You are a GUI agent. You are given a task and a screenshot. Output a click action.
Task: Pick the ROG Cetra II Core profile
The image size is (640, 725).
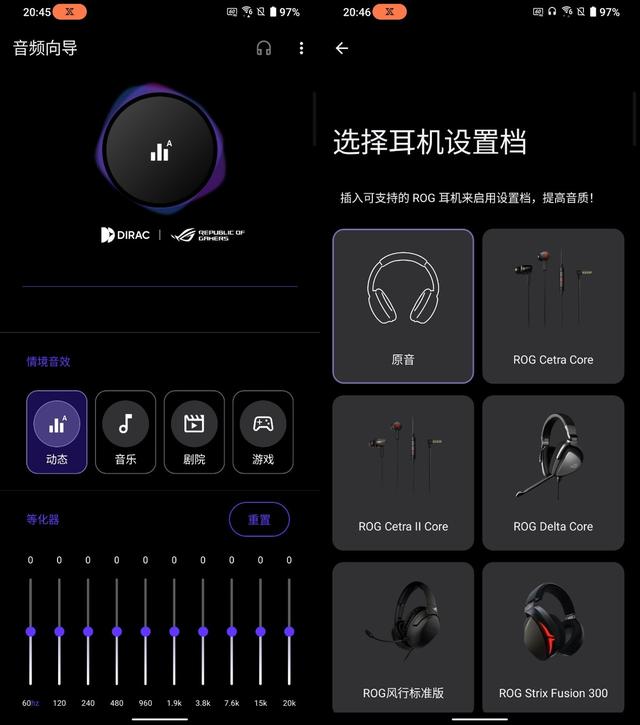(x=403, y=472)
